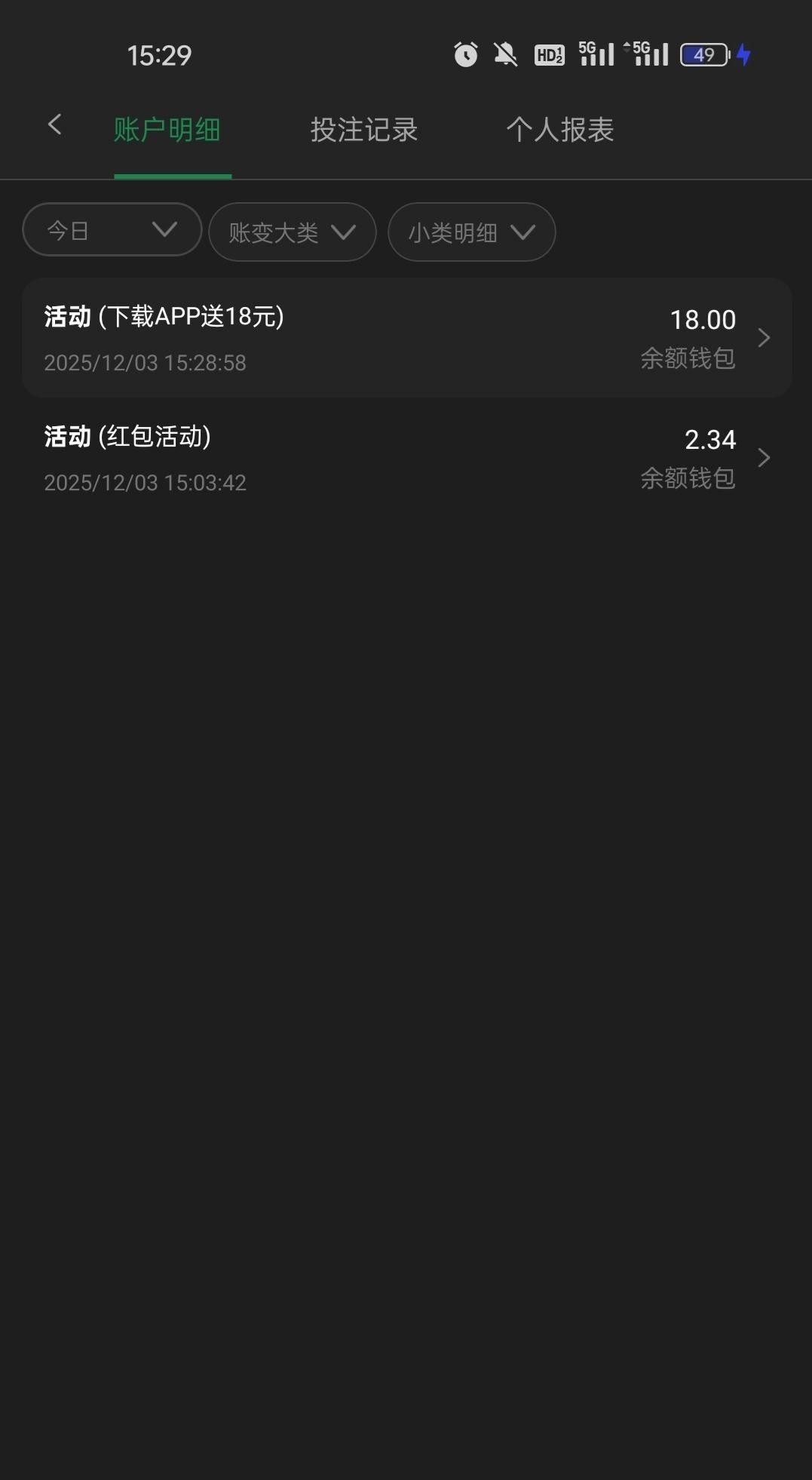Expand the 今日 date filter dropdown

112,229
